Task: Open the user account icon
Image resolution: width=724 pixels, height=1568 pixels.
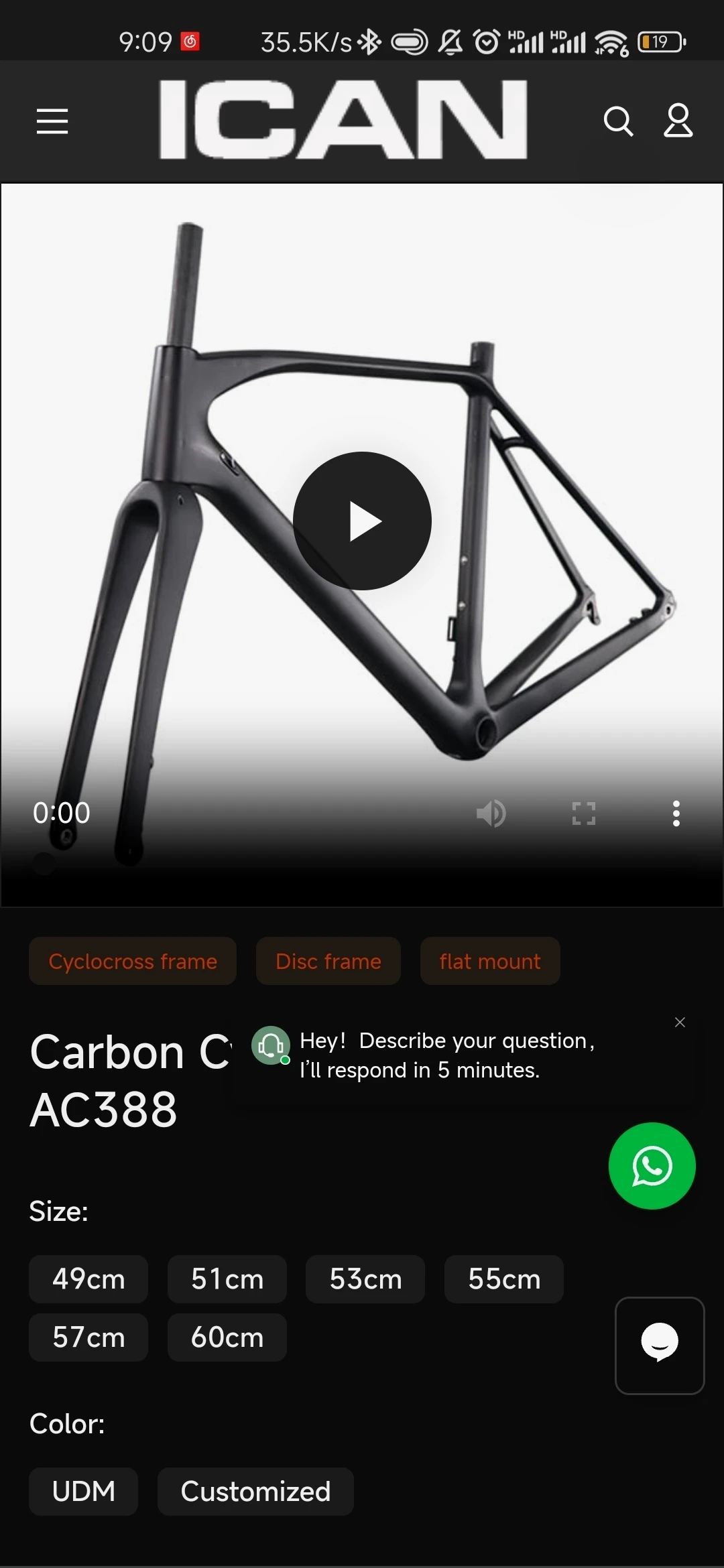Action: pos(678,121)
